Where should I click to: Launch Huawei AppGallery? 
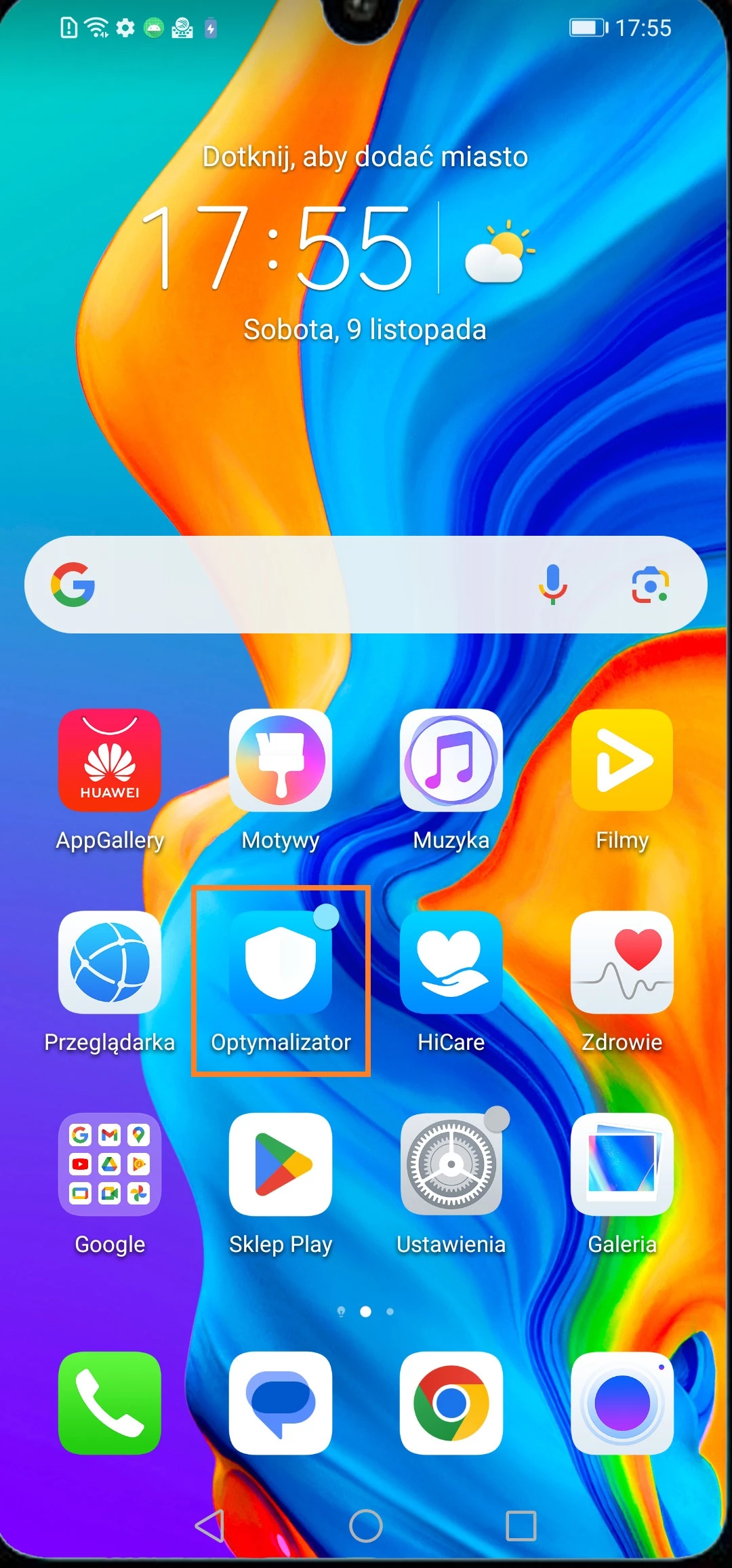110,761
